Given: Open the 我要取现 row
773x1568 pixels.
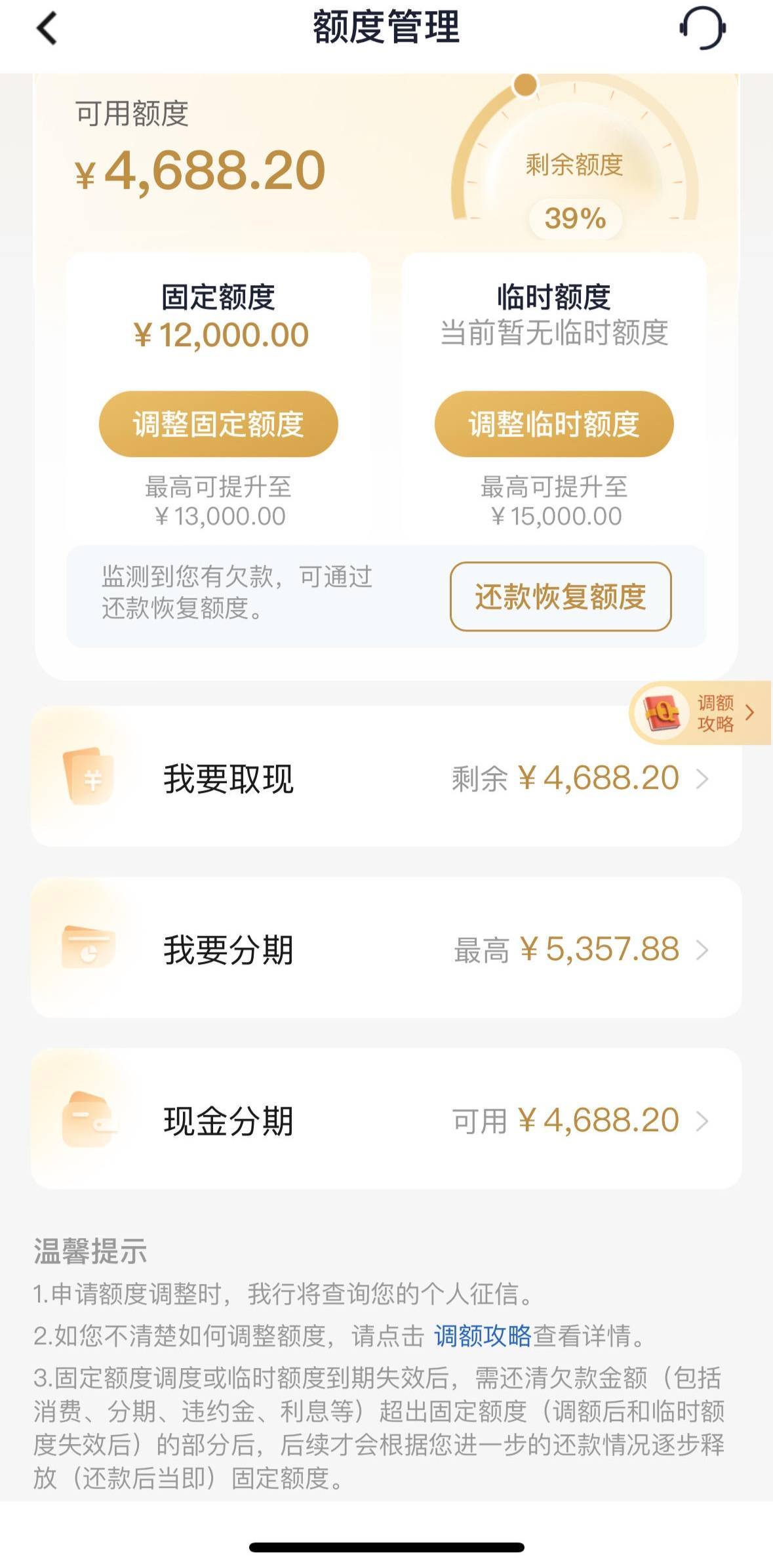Looking at the screenshot, I should point(386,778).
